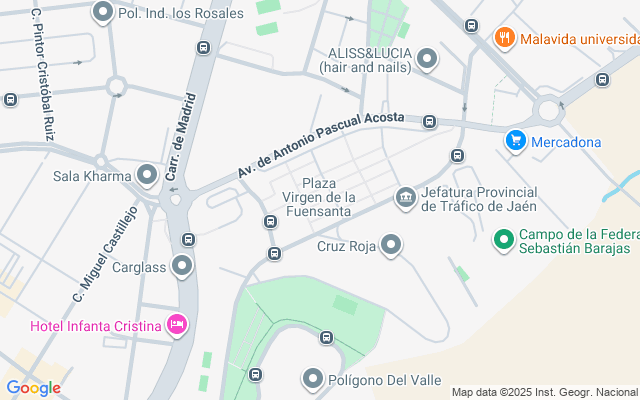
Task: Tap the Hotel Infanta Cristina marker
Action: [177, 324]
